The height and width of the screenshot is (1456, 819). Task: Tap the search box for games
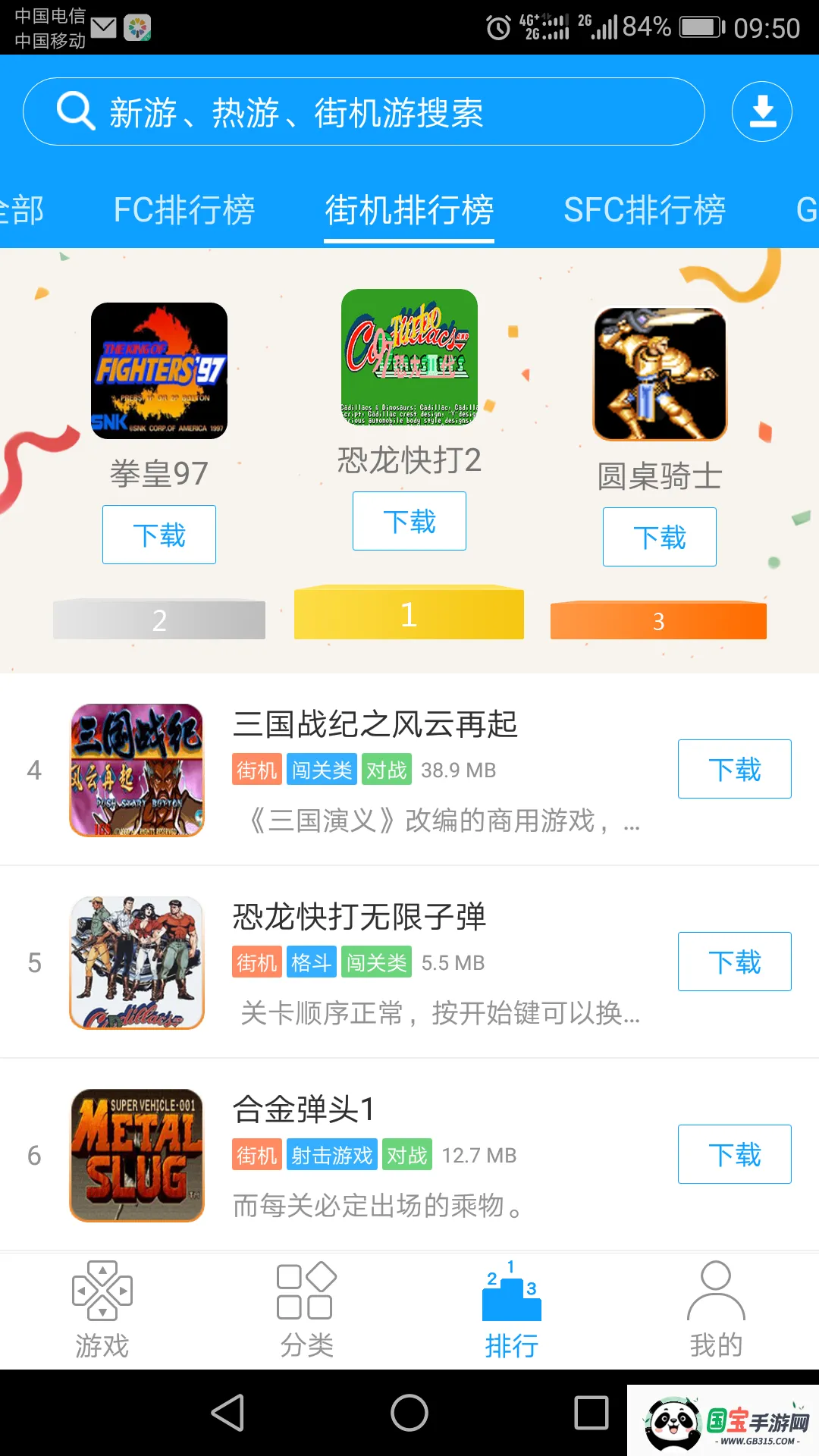364,112
